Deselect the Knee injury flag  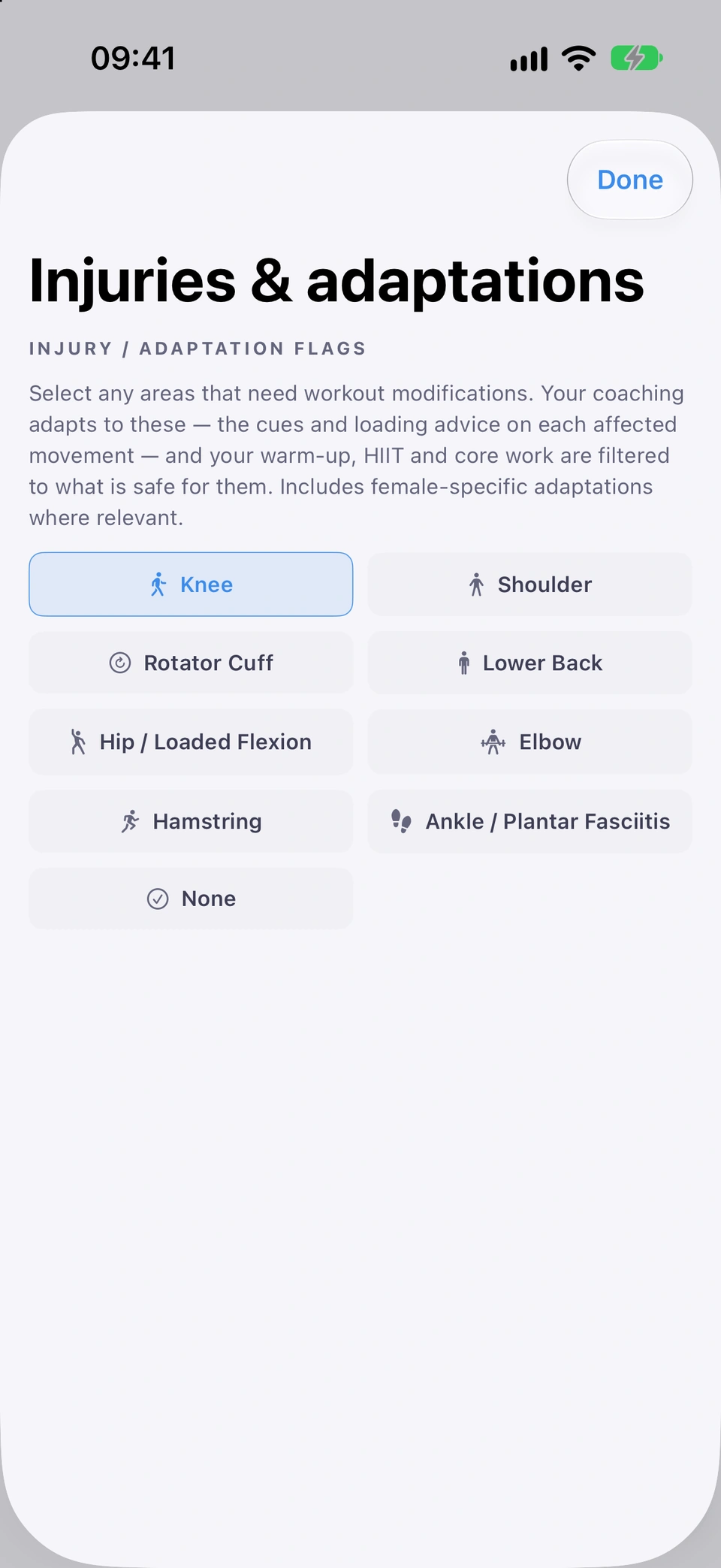pos(191,585)
